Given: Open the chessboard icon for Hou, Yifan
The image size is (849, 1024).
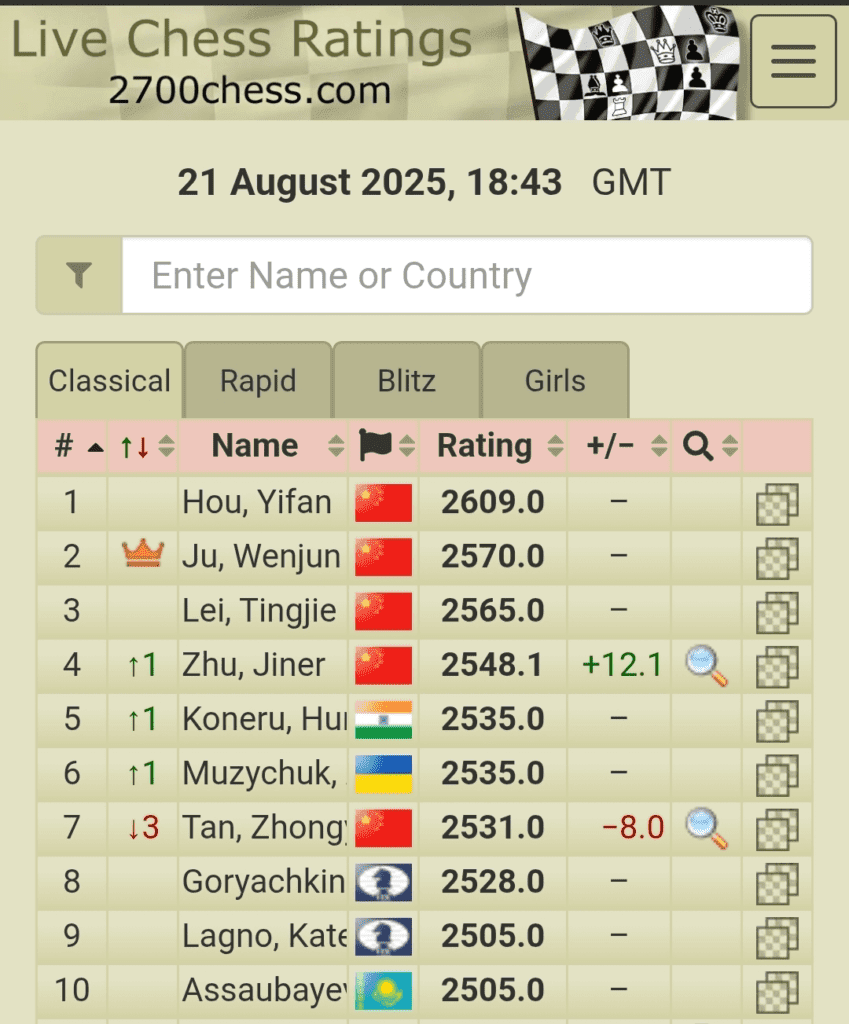Looking at the screenshot, I should pos(777,503).
